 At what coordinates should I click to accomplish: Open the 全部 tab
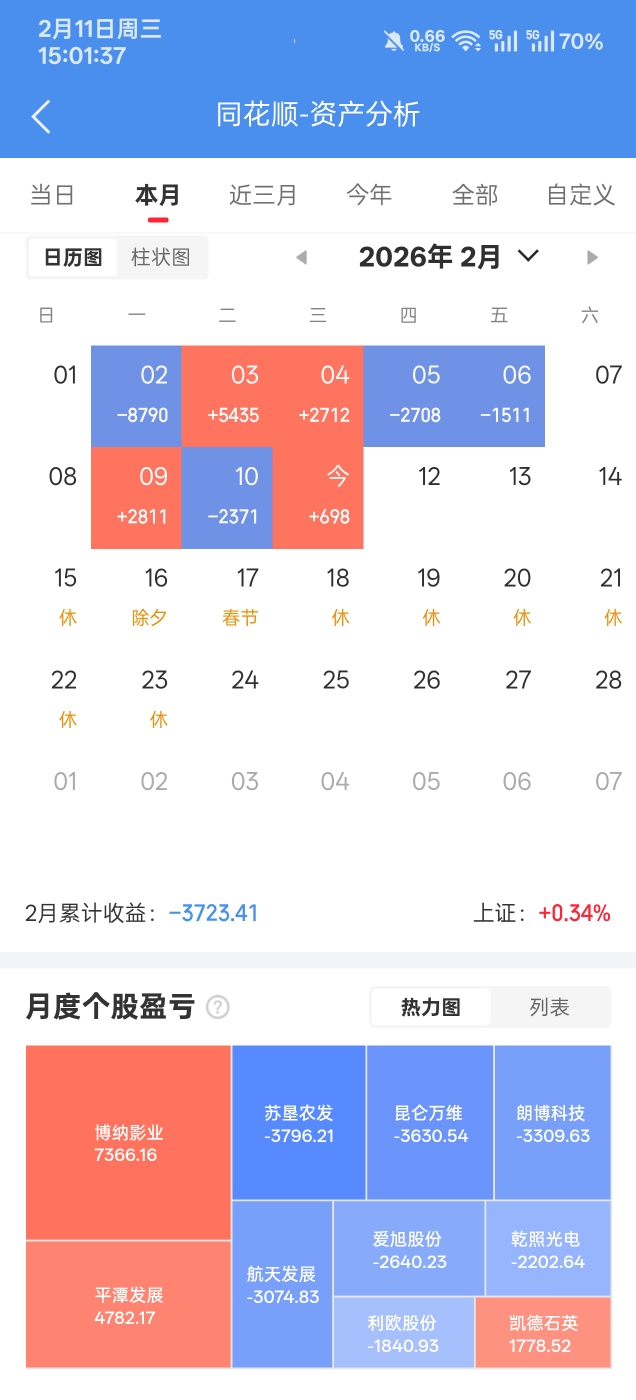(x=475, y=195)
